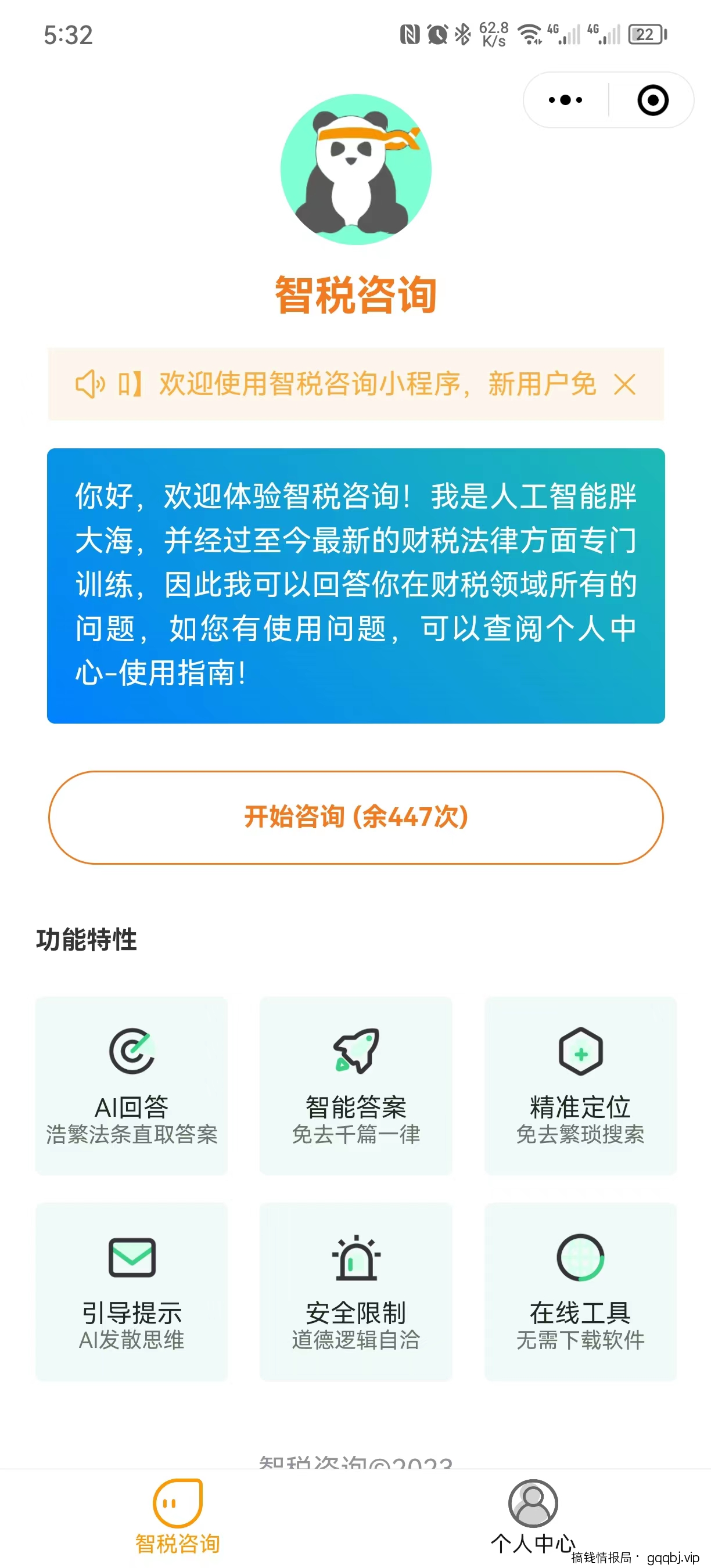Dismiss the welcome announcement banner
Image resolution: width=711 pixels, height=1568 pixels.
[626, 383]
